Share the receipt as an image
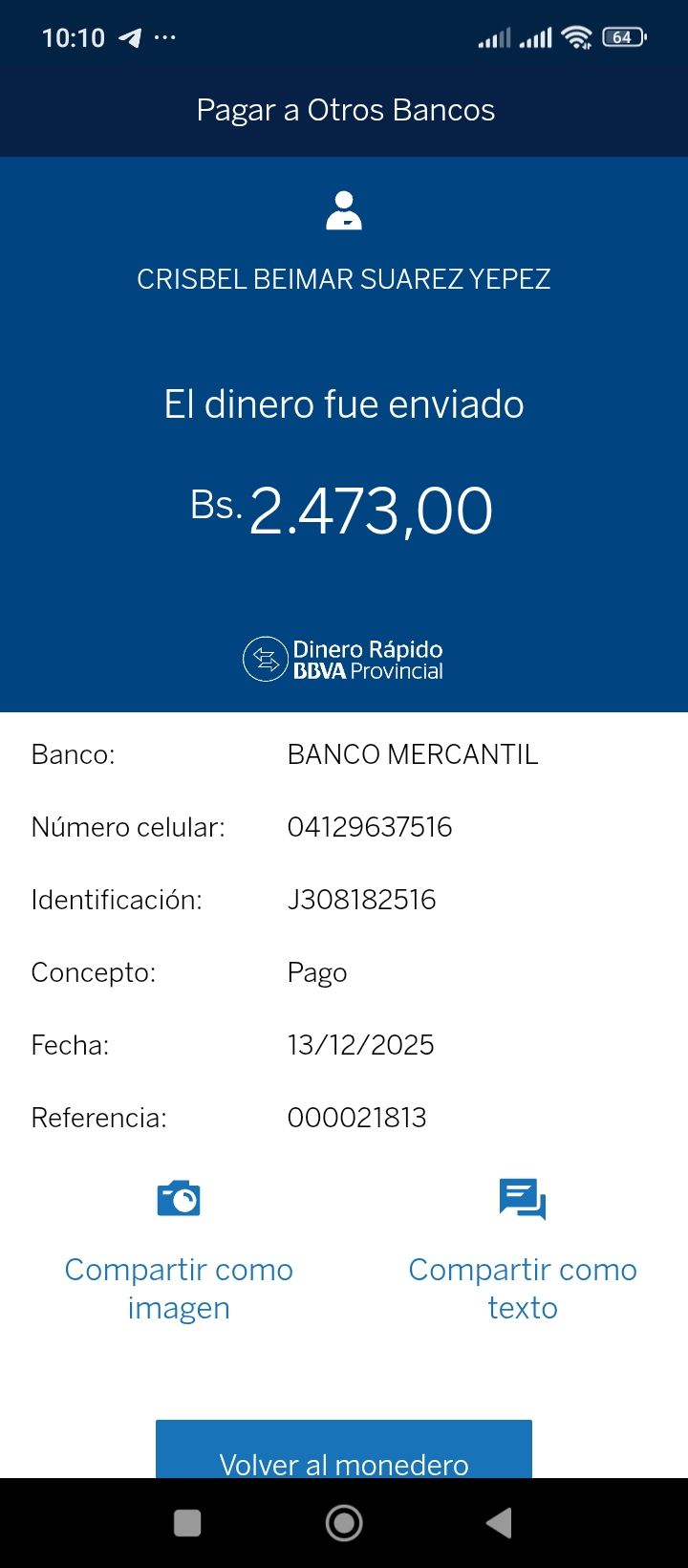The height and width of the screenshot is (1568, 688). 179,1251
